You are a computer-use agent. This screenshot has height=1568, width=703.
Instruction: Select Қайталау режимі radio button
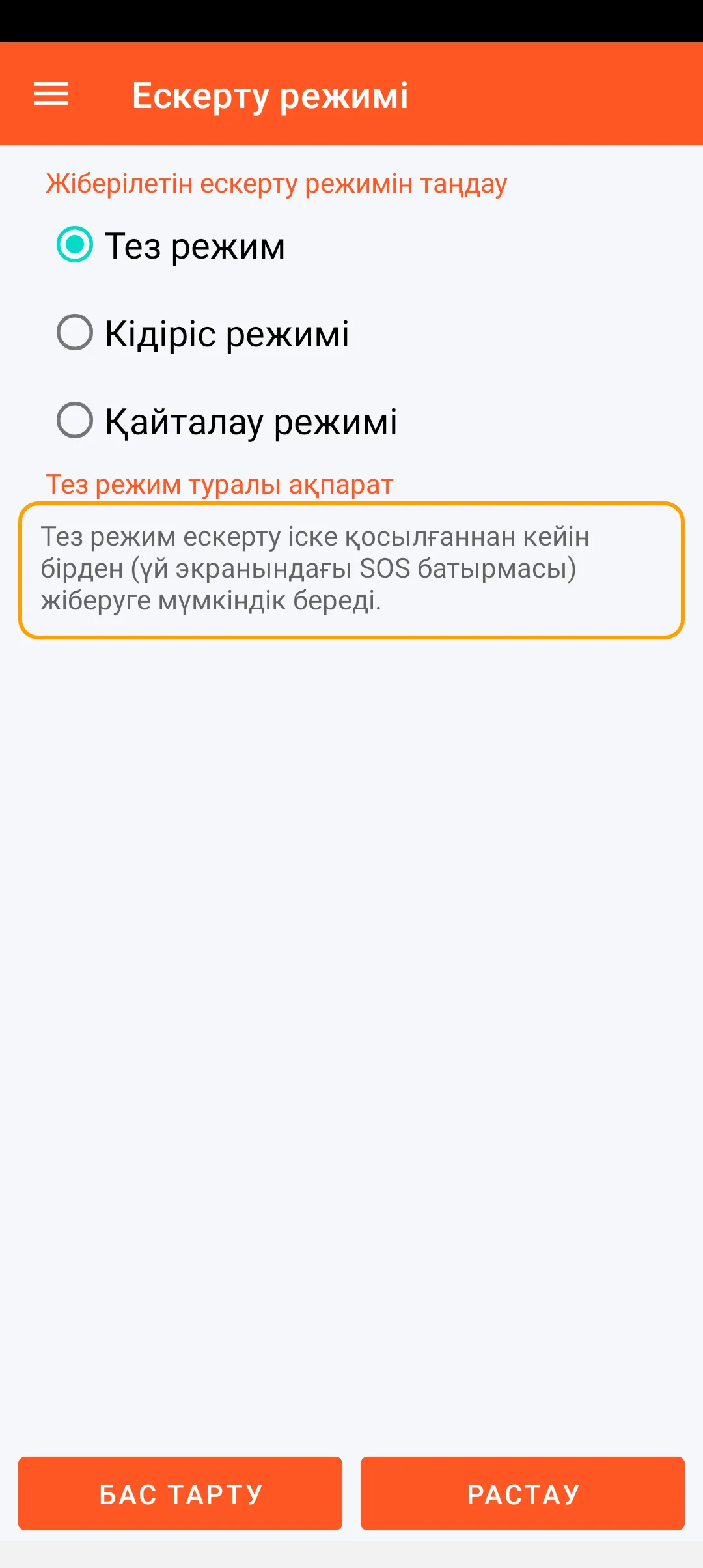[x=75, y=421]
